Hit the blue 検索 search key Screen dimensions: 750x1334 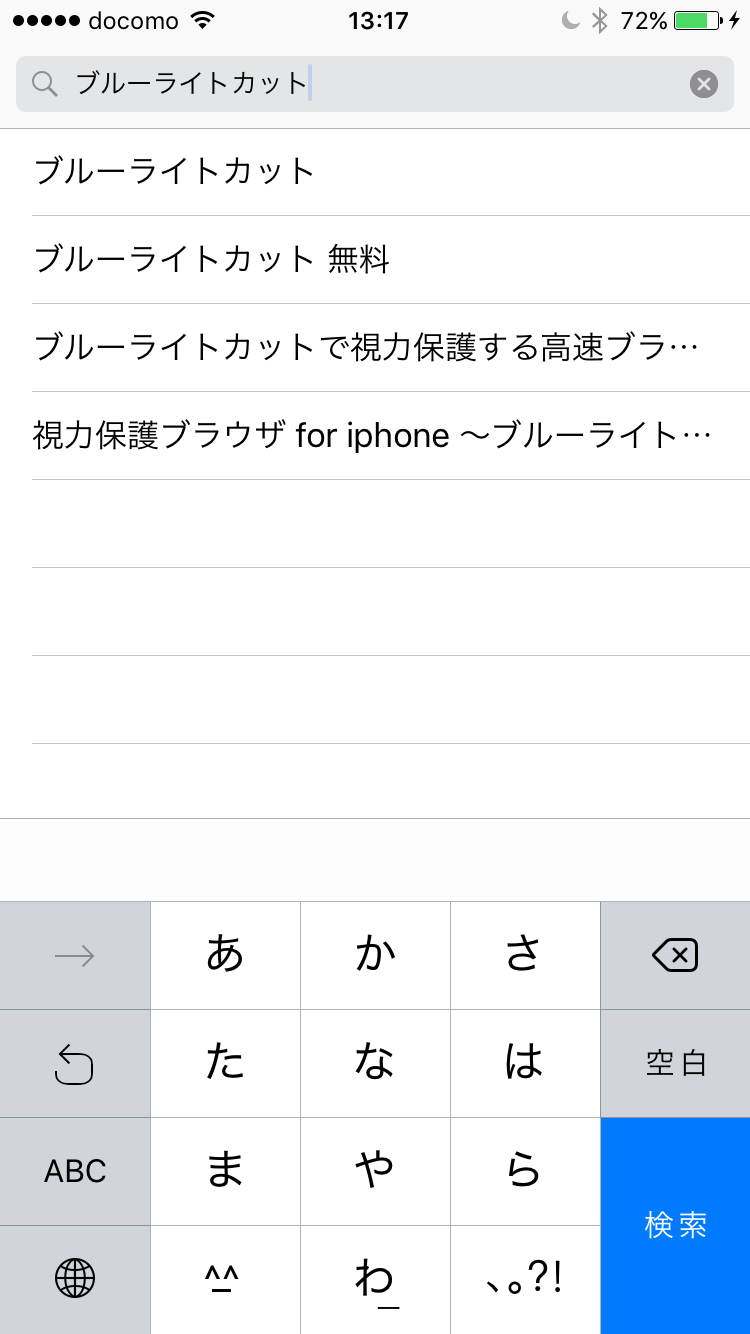point(676,1226)
